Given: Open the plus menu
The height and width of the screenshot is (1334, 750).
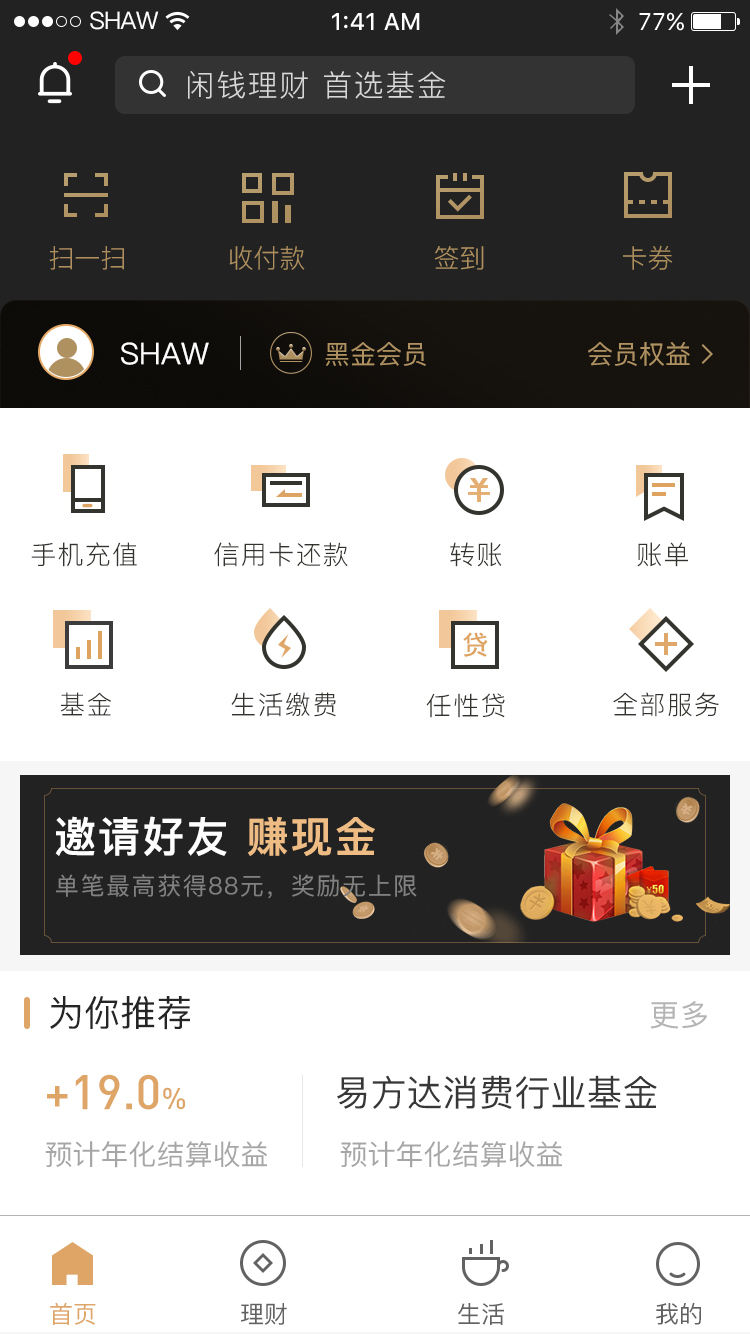Looking at the screenshot, I should pyautogui.click(x=690, y=85).
